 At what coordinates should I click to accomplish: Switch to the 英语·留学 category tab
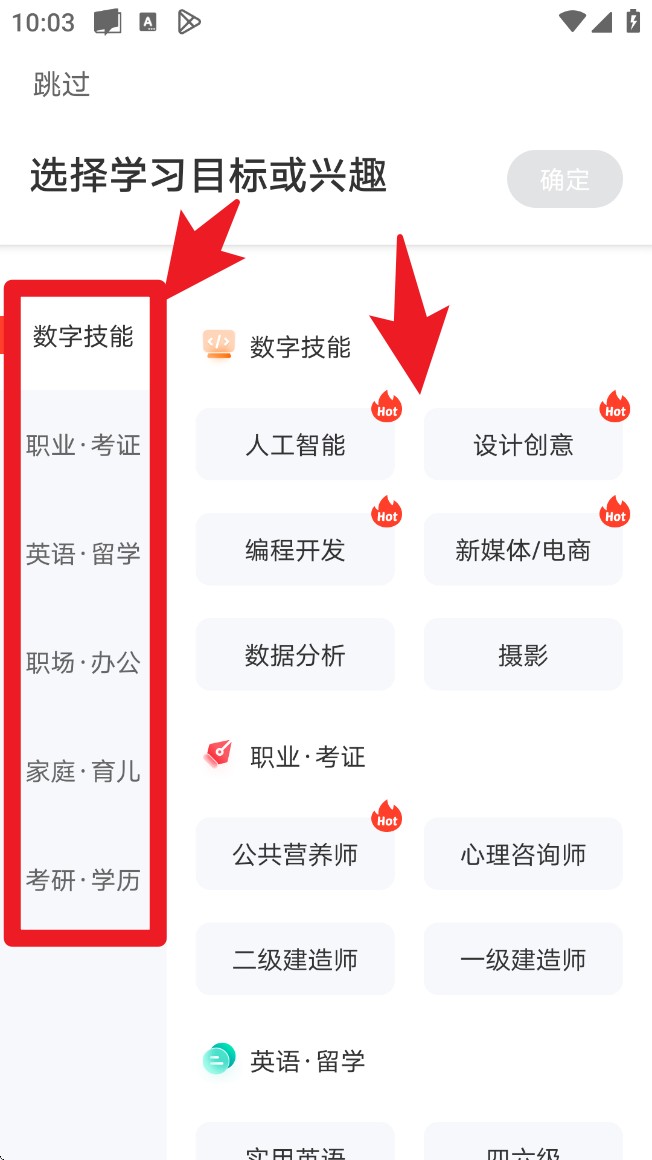83,554
